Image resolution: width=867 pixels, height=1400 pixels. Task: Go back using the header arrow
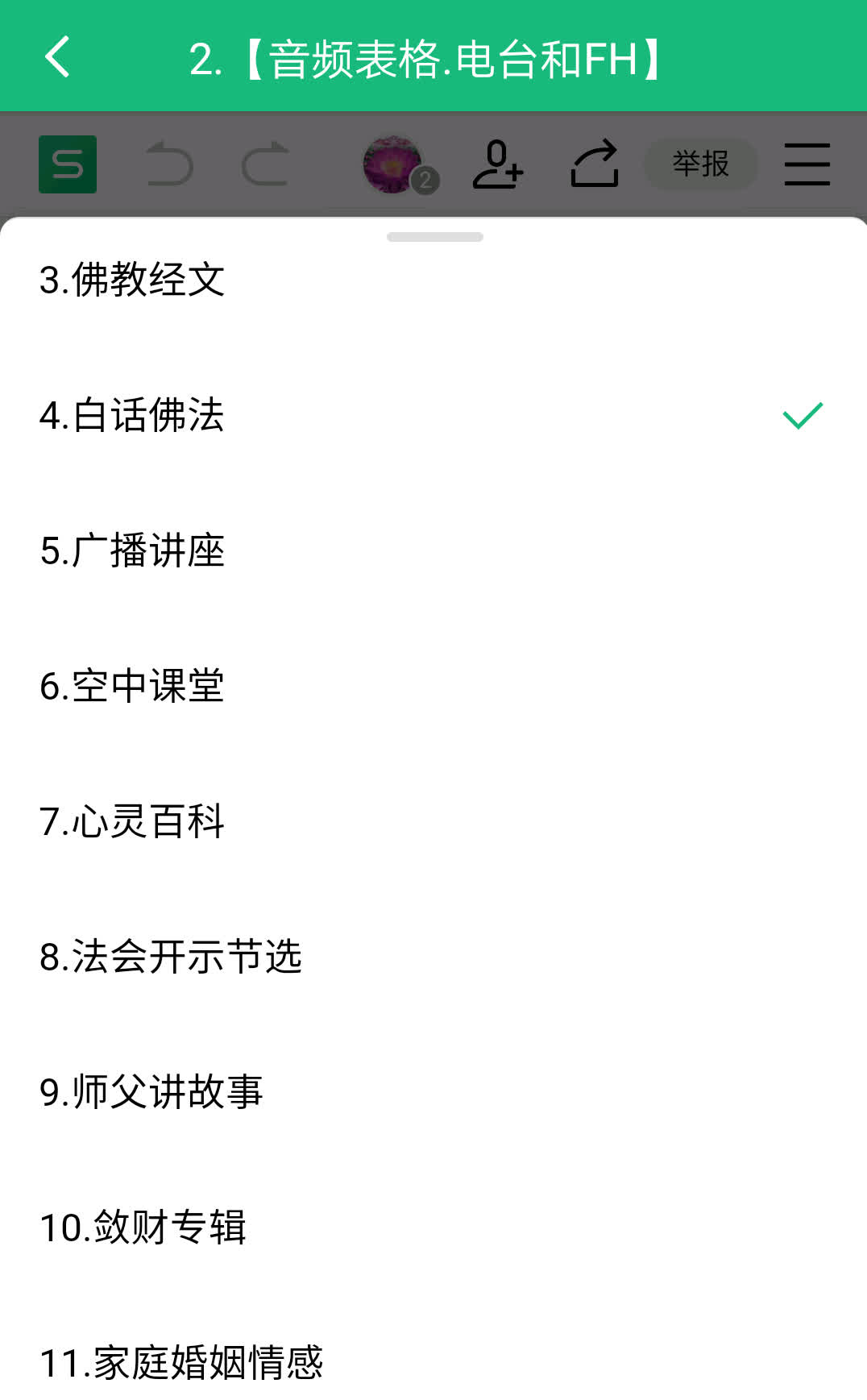click(x=57, y=57)
